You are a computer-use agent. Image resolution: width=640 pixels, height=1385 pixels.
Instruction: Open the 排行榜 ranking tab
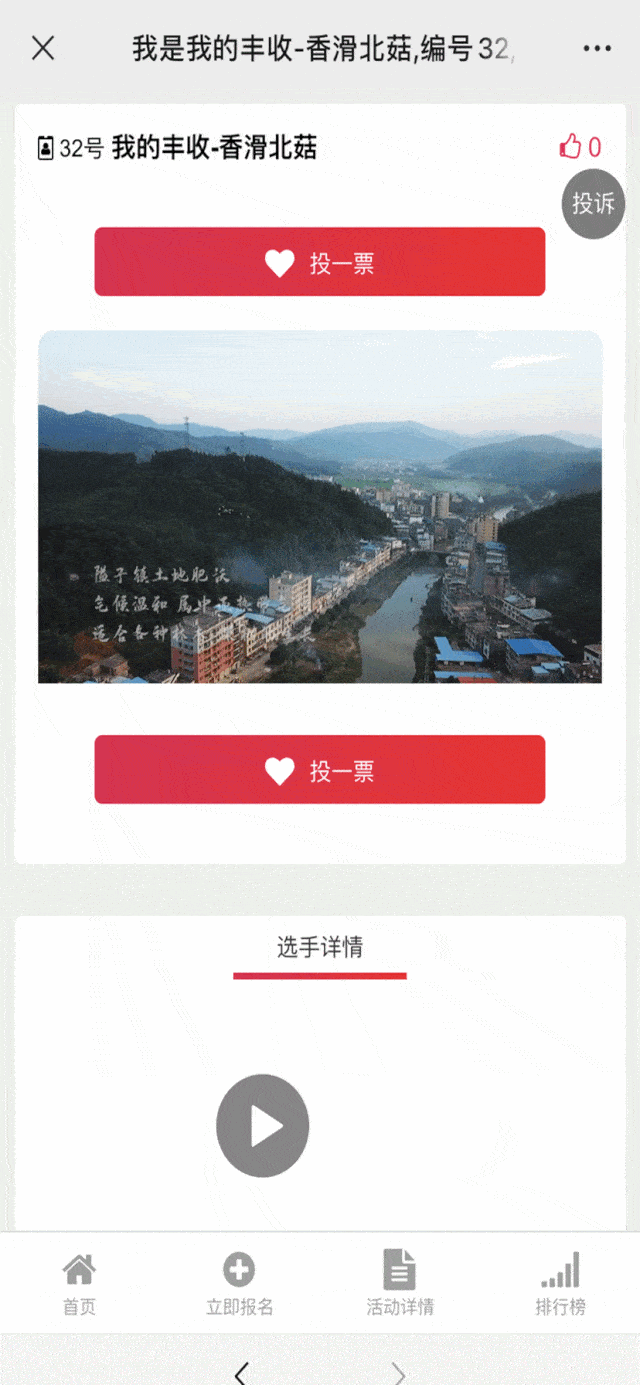[560, 1284]
